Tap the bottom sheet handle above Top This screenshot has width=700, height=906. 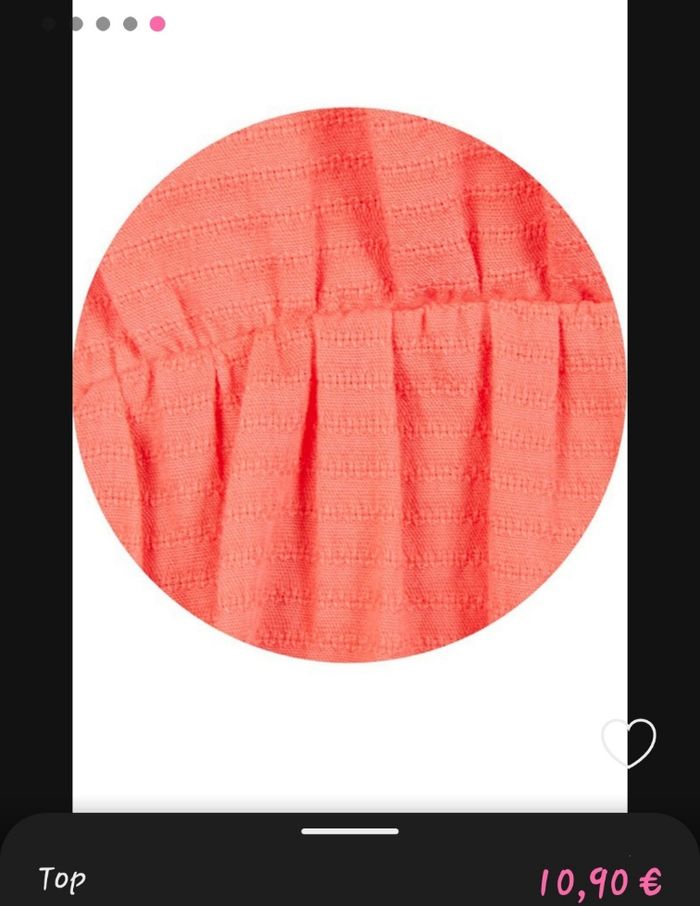coord(350,831)
